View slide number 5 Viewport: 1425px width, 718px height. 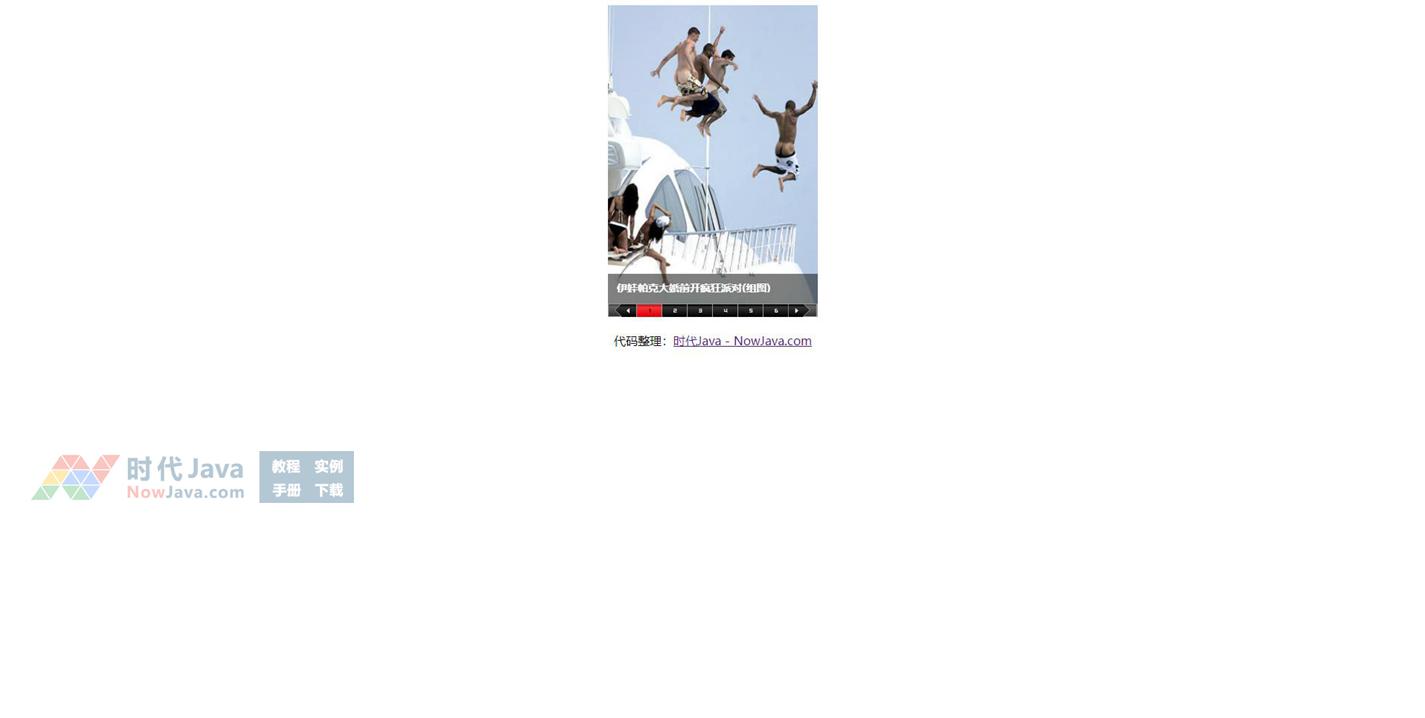pos(750,311)
